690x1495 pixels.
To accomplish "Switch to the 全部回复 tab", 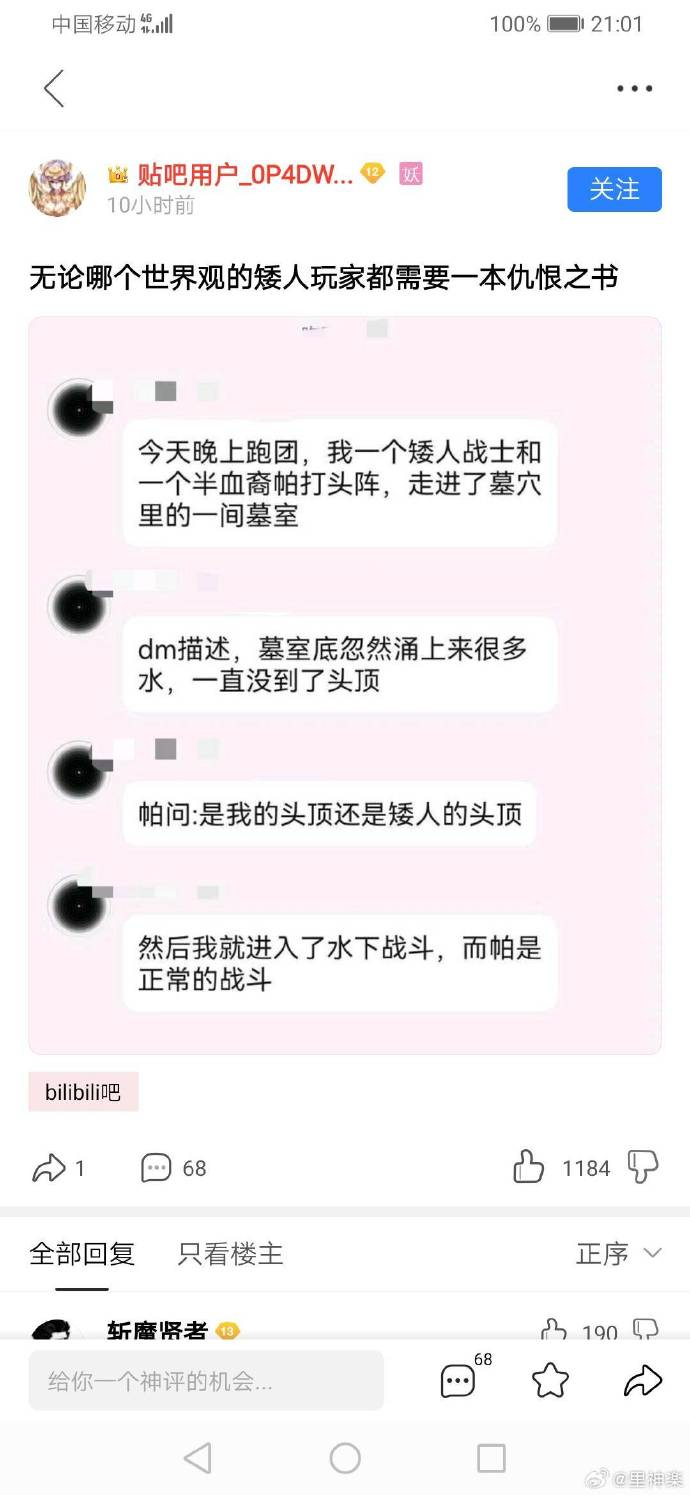I will point(82,1253).
